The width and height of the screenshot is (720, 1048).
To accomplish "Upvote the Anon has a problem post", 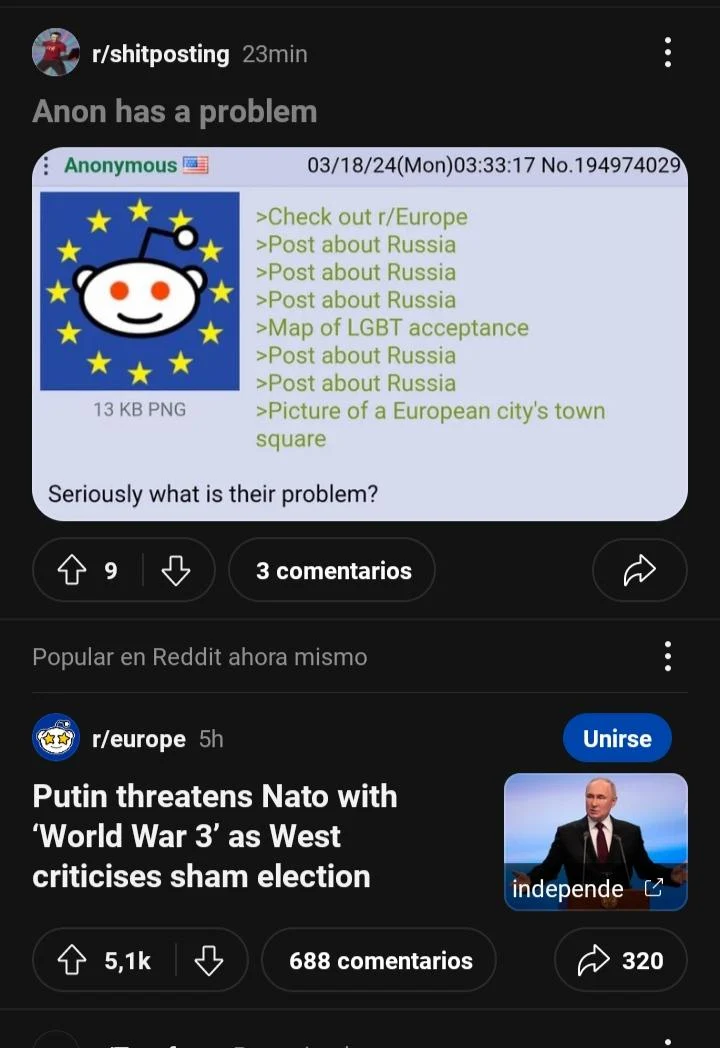I will pyautogui.click(x=72, y=571).
